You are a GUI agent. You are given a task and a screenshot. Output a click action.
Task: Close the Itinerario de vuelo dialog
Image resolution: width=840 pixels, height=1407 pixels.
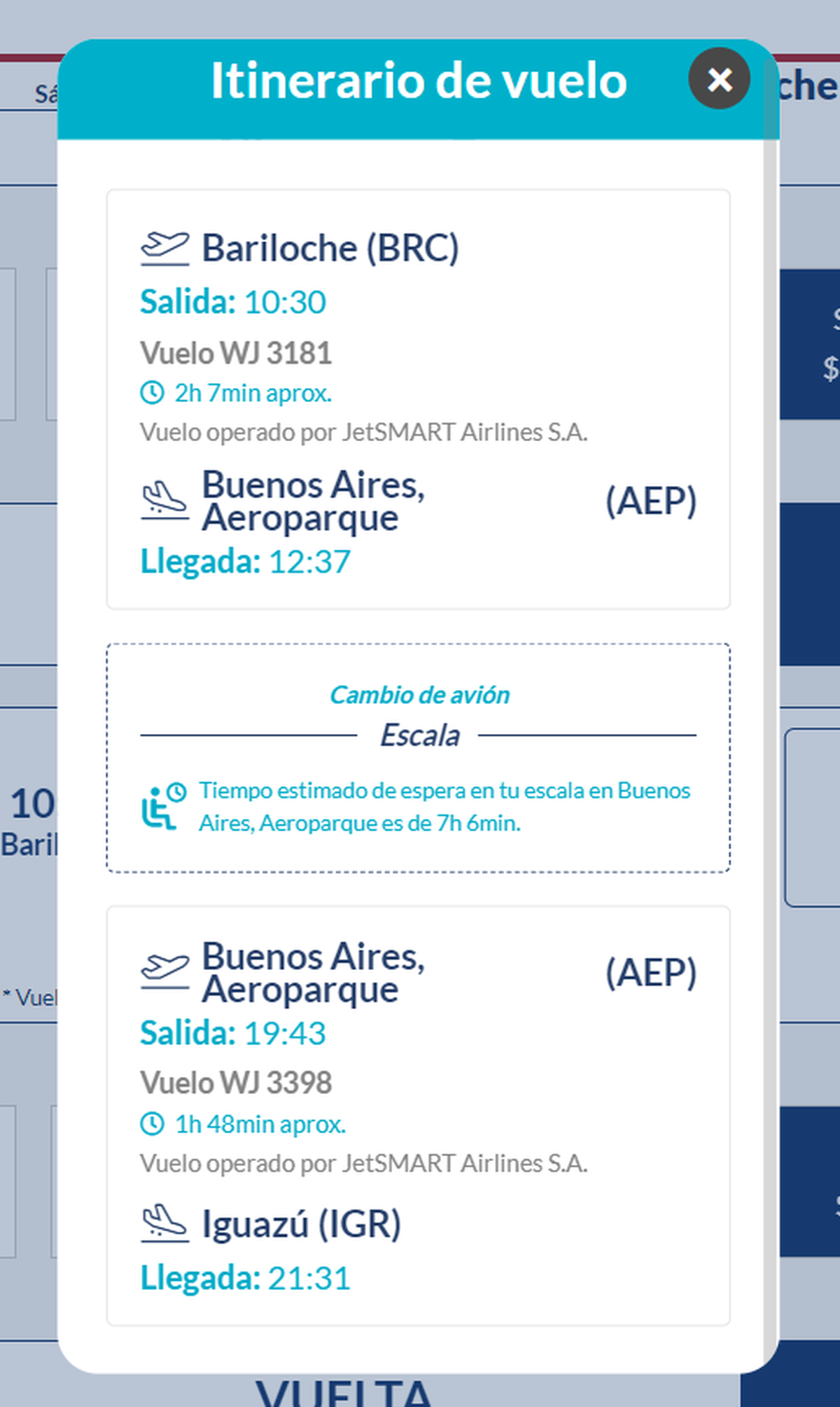pos(719,79)
